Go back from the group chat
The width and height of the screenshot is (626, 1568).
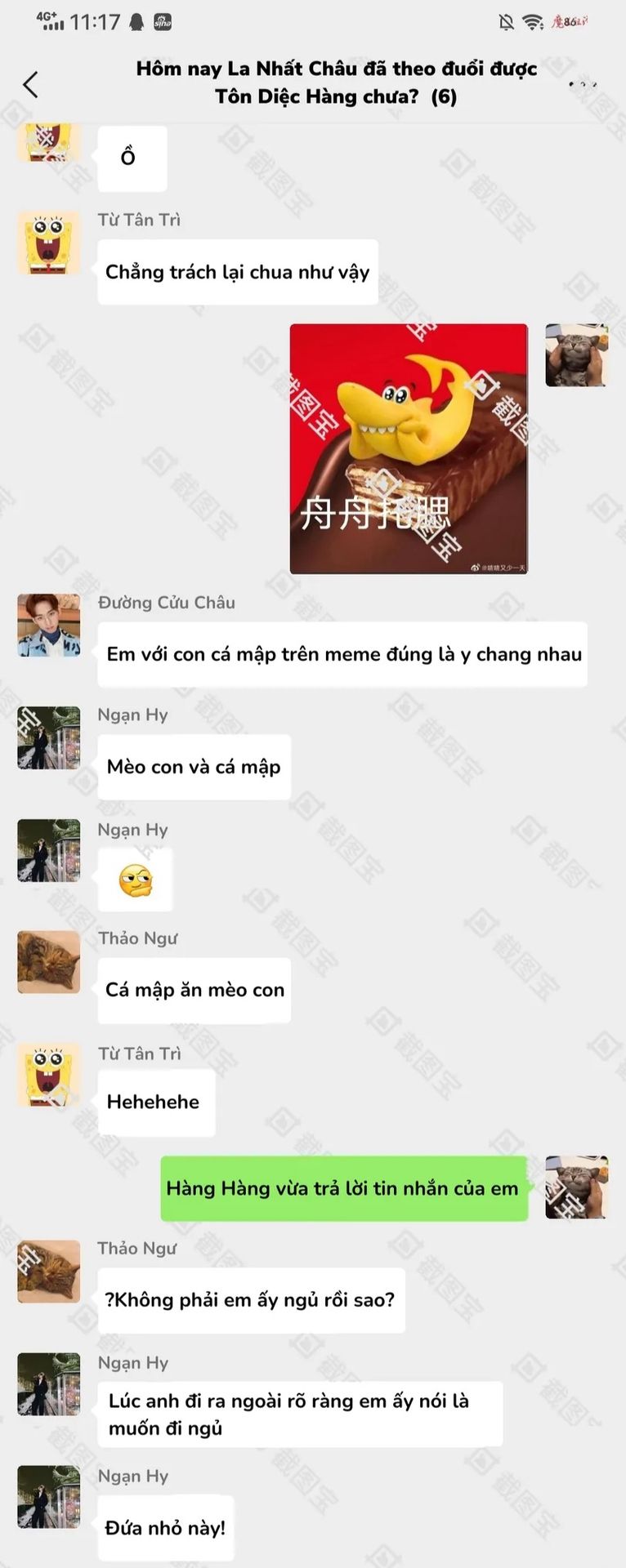pyautogui.click(x=31, y=84)
